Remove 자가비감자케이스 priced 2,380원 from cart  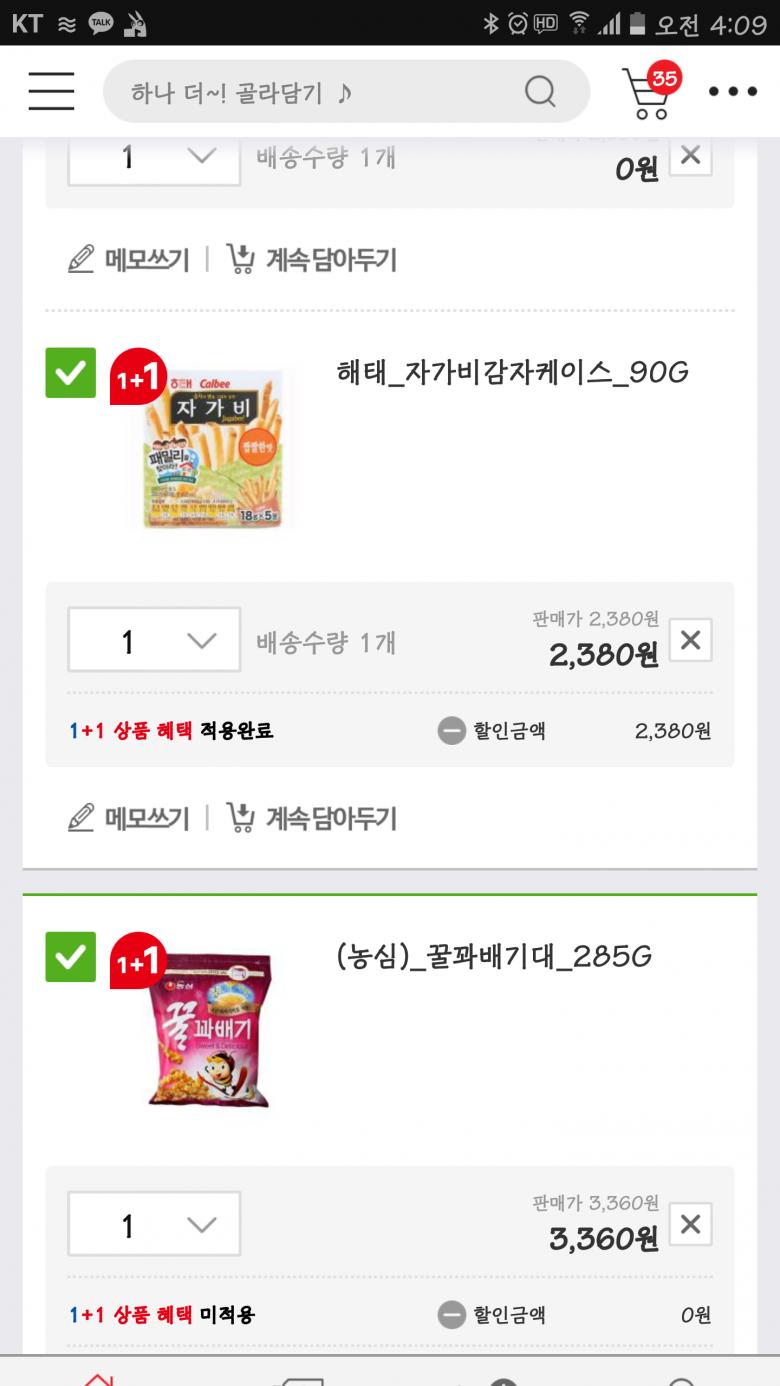[x=690, y=640]
